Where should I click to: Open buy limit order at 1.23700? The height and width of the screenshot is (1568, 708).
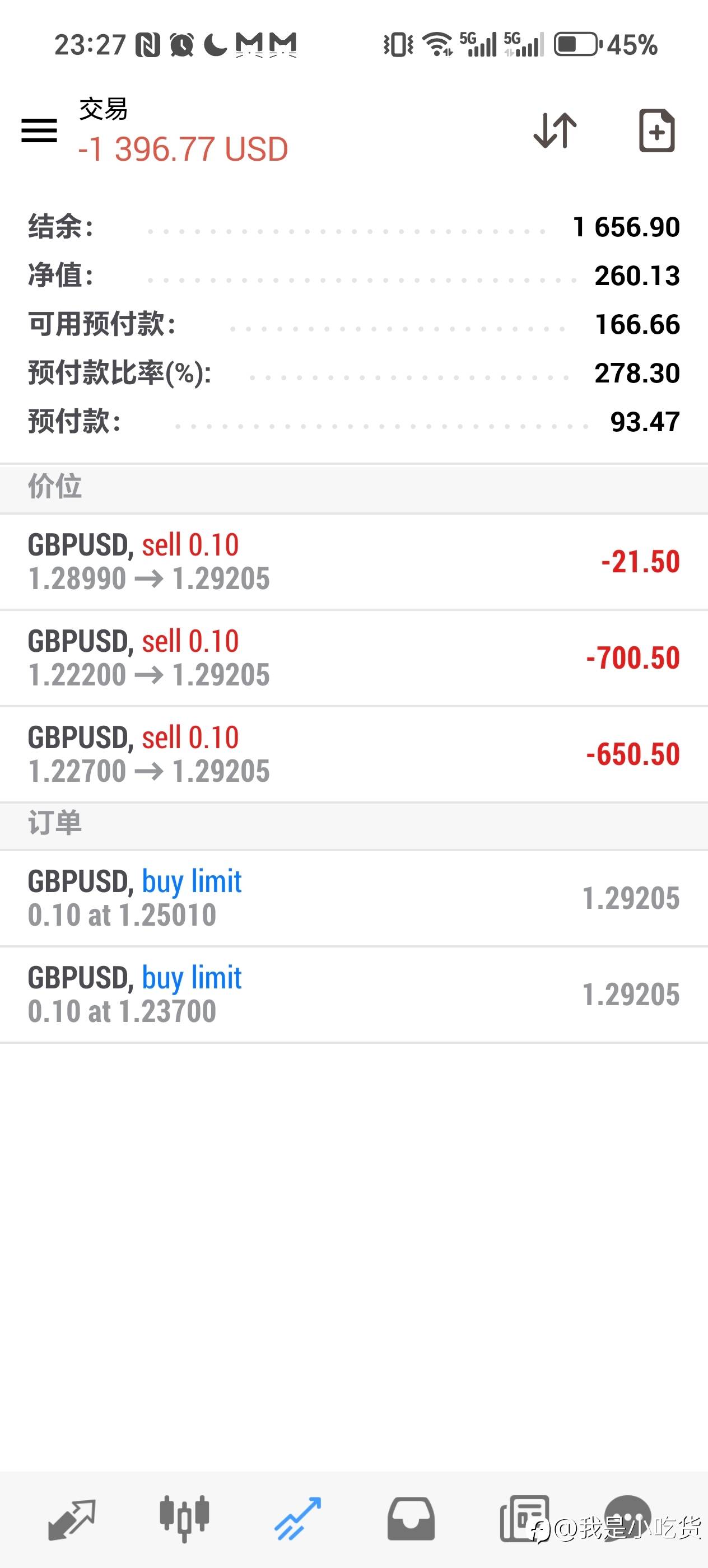coord(353,995)
